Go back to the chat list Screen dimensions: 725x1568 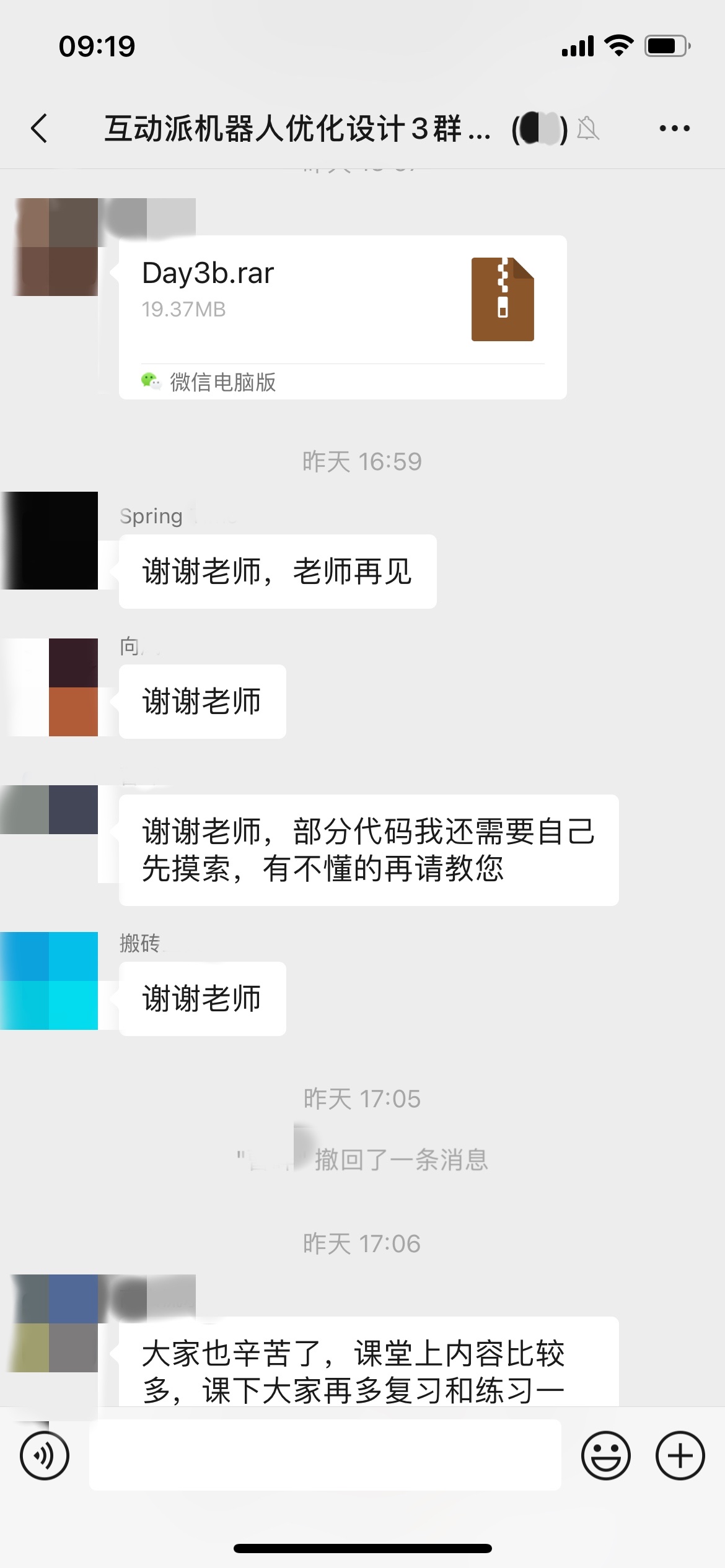point(40,128)
